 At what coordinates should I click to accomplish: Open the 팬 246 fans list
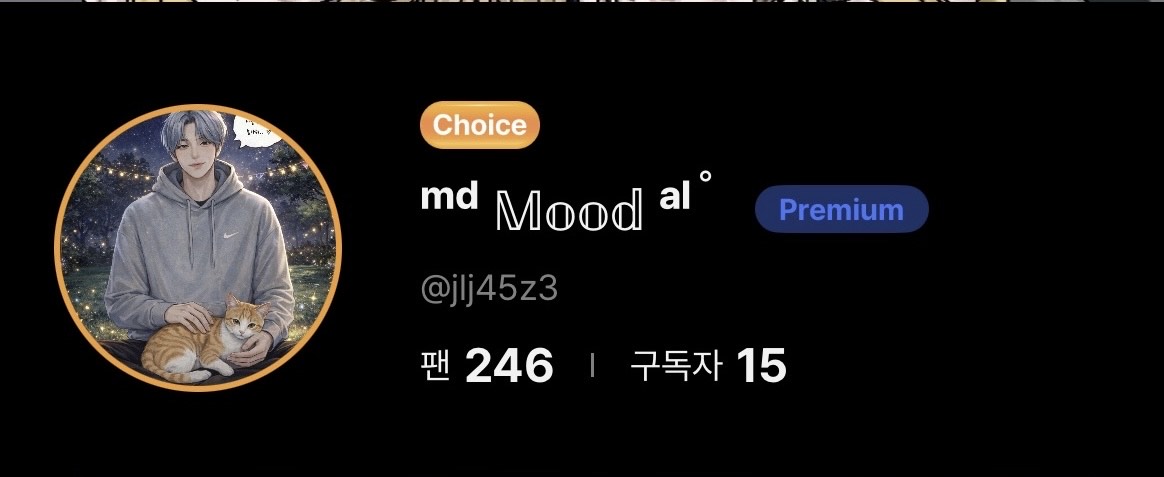(x=487, y=366)
